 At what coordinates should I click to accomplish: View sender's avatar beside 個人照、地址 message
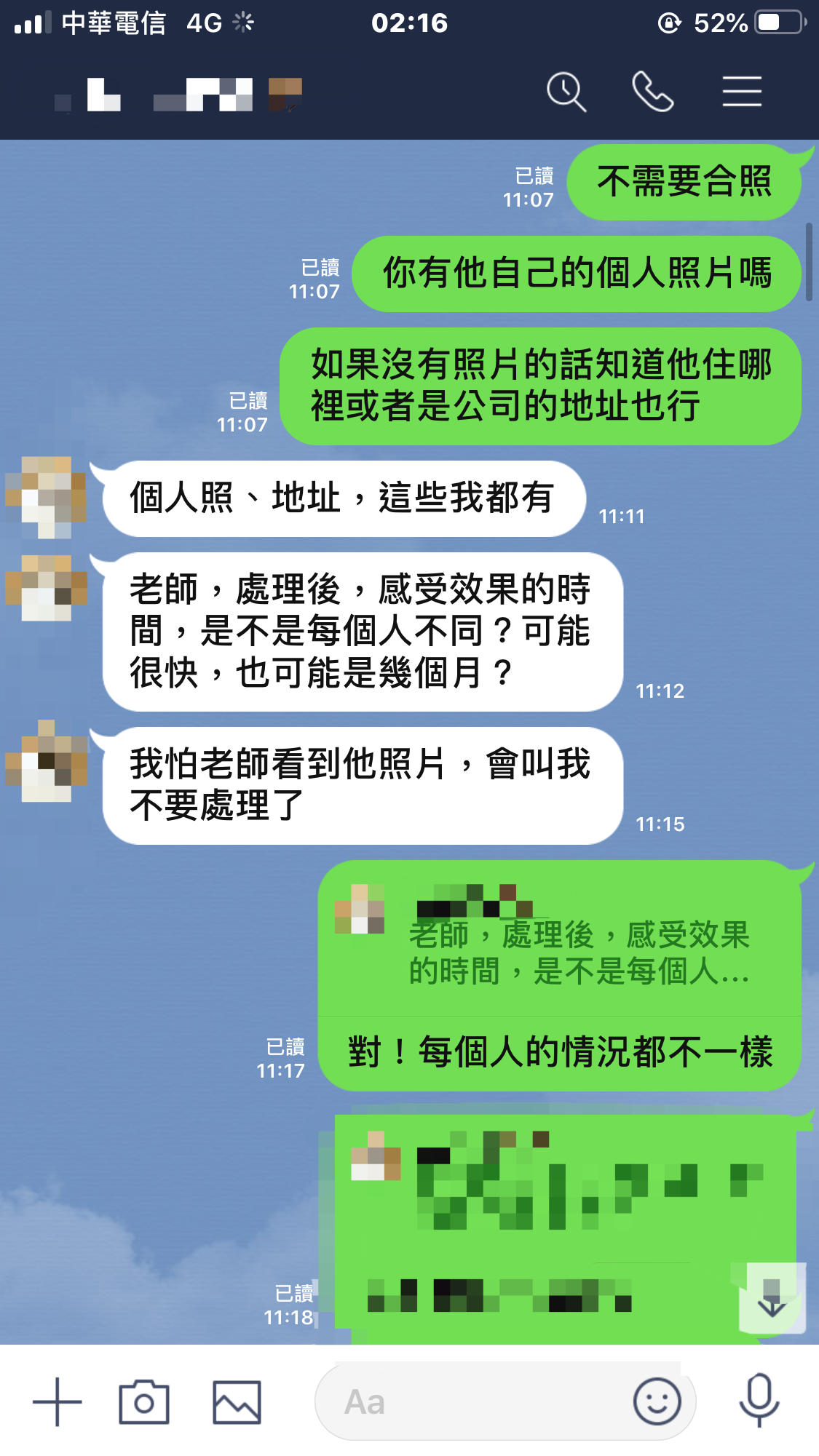(x=46, y=497)
